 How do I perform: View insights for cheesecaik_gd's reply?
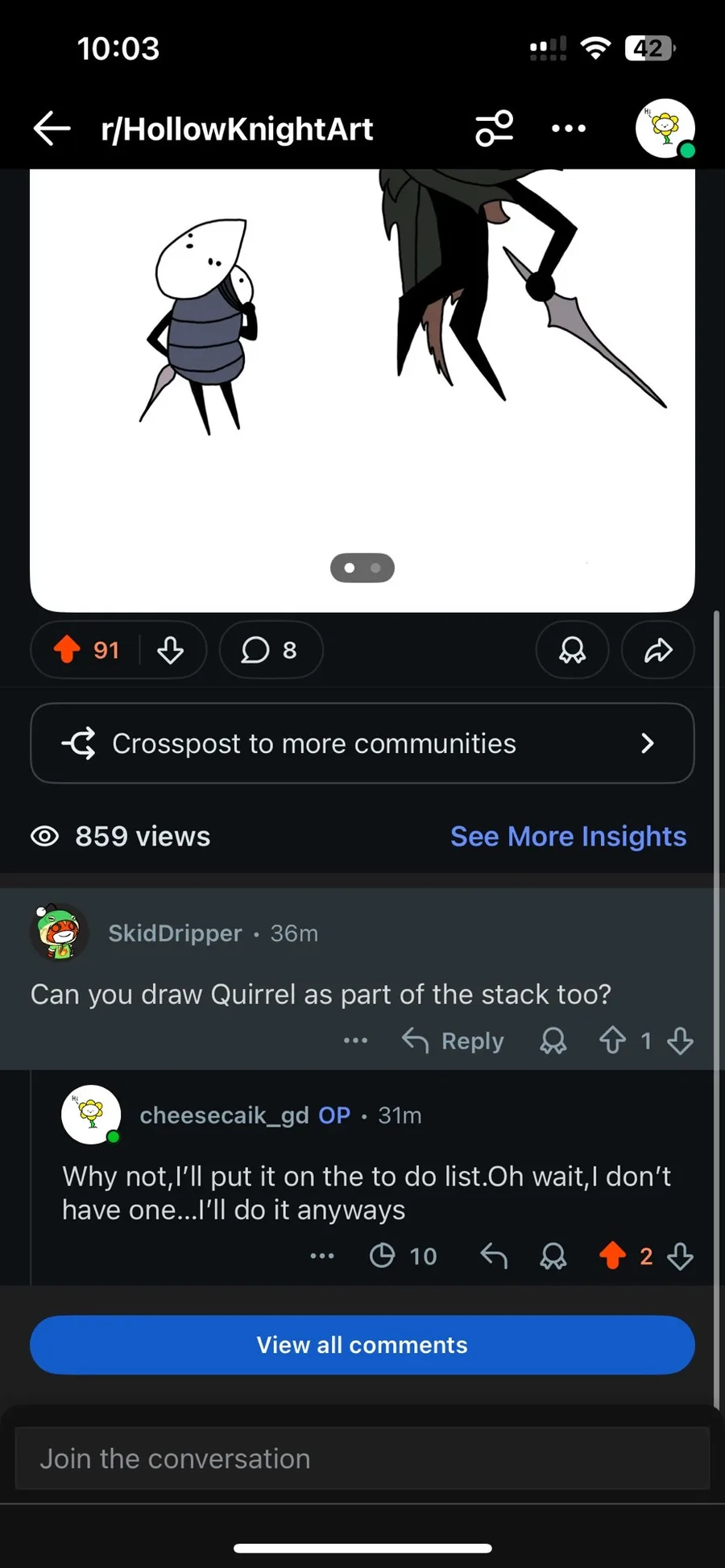coord(403,1256)
